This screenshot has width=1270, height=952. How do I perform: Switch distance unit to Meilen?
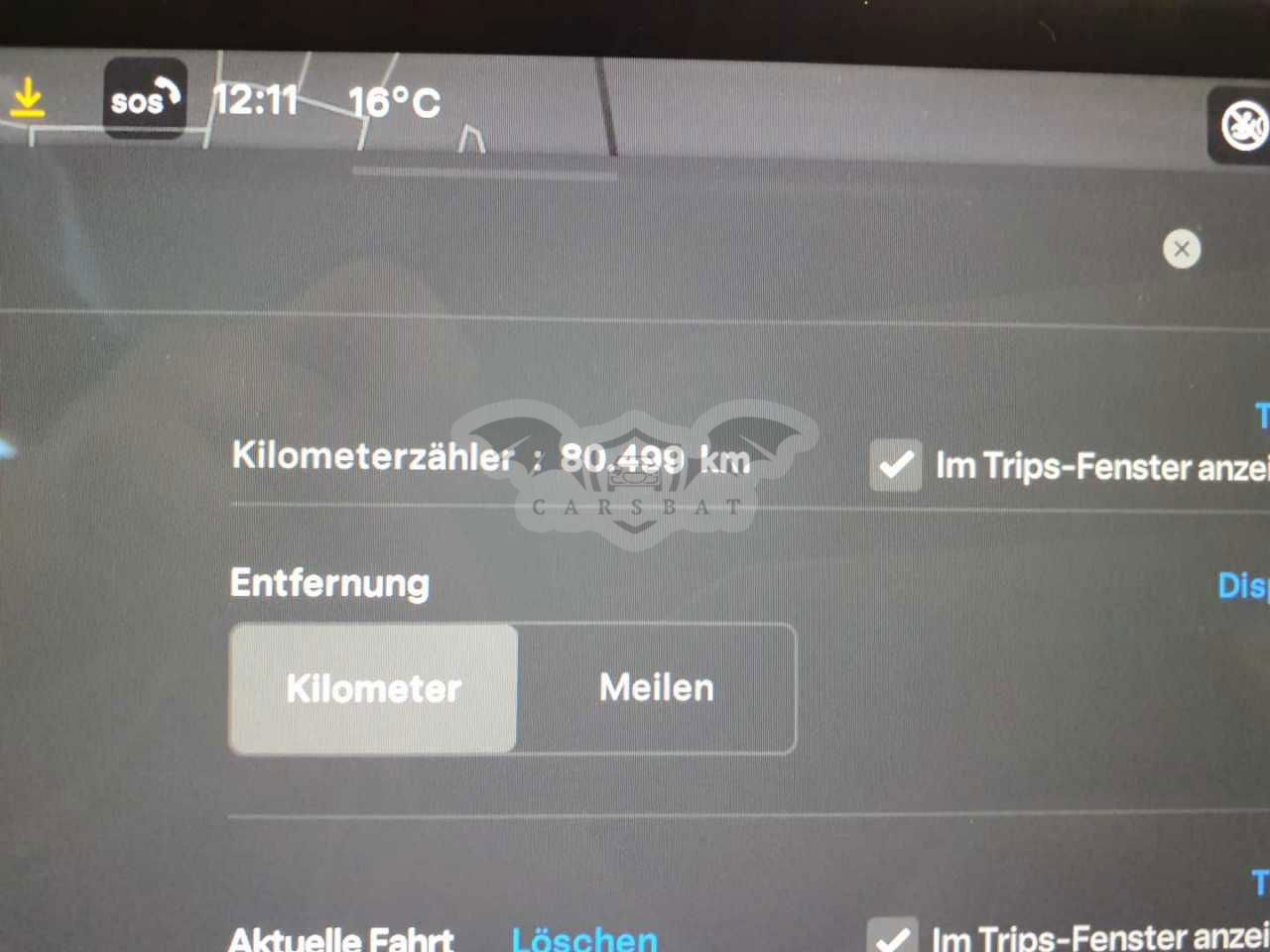656,687
